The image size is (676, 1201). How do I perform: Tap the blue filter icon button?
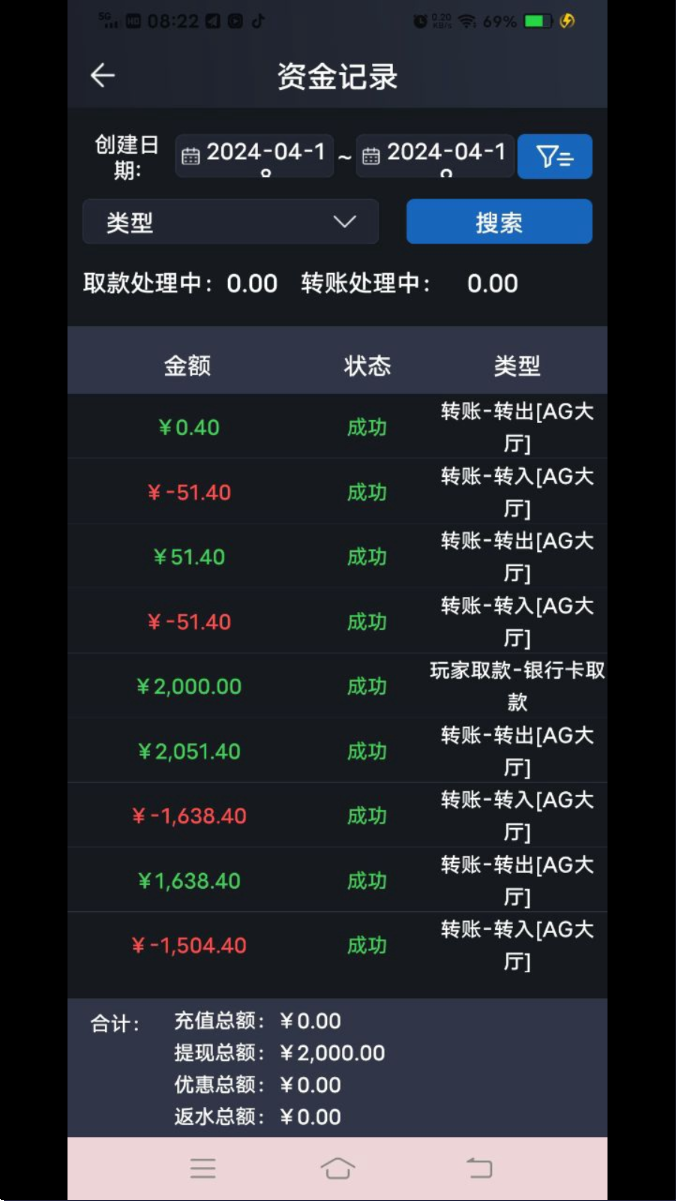point(555,157)
